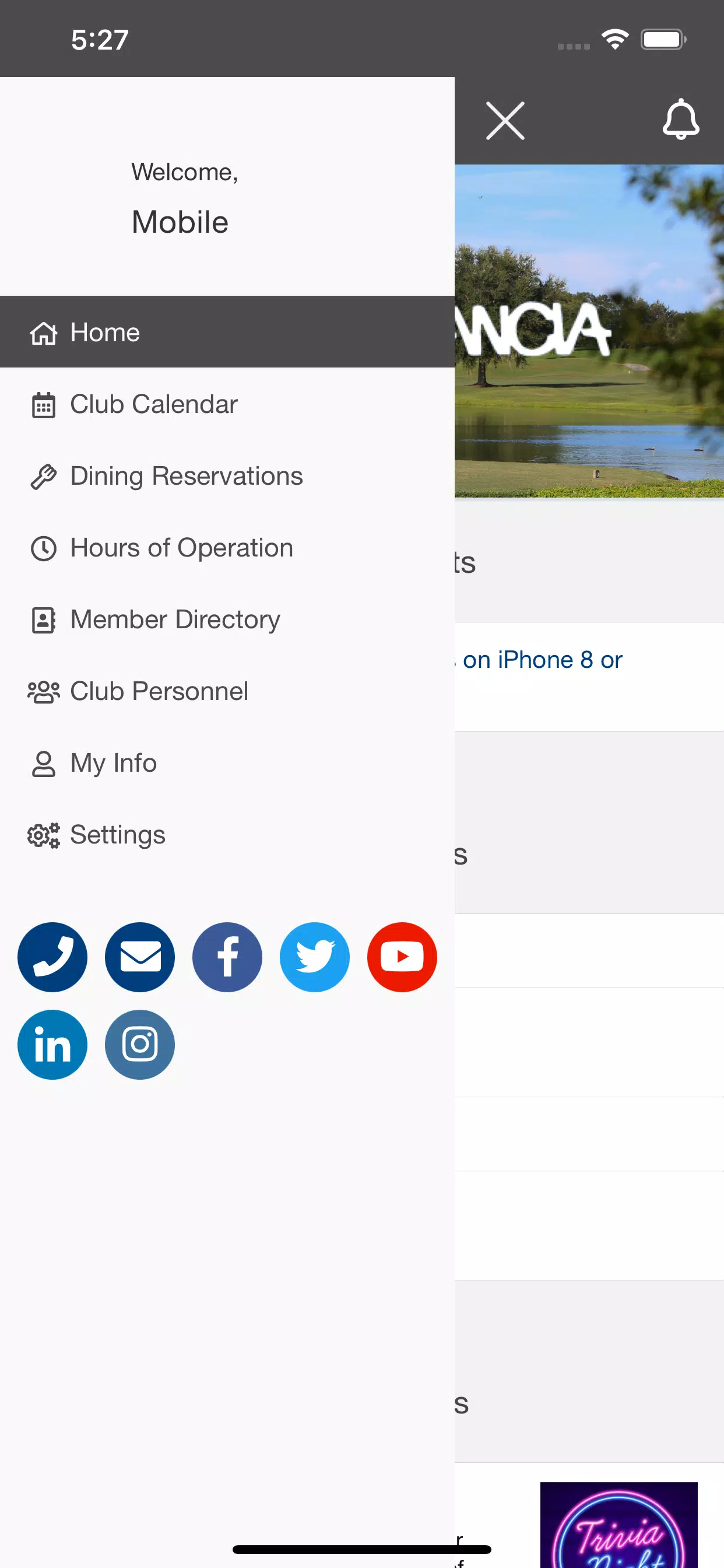
Task: Go to Home in the menu
Action: (227, 332)
